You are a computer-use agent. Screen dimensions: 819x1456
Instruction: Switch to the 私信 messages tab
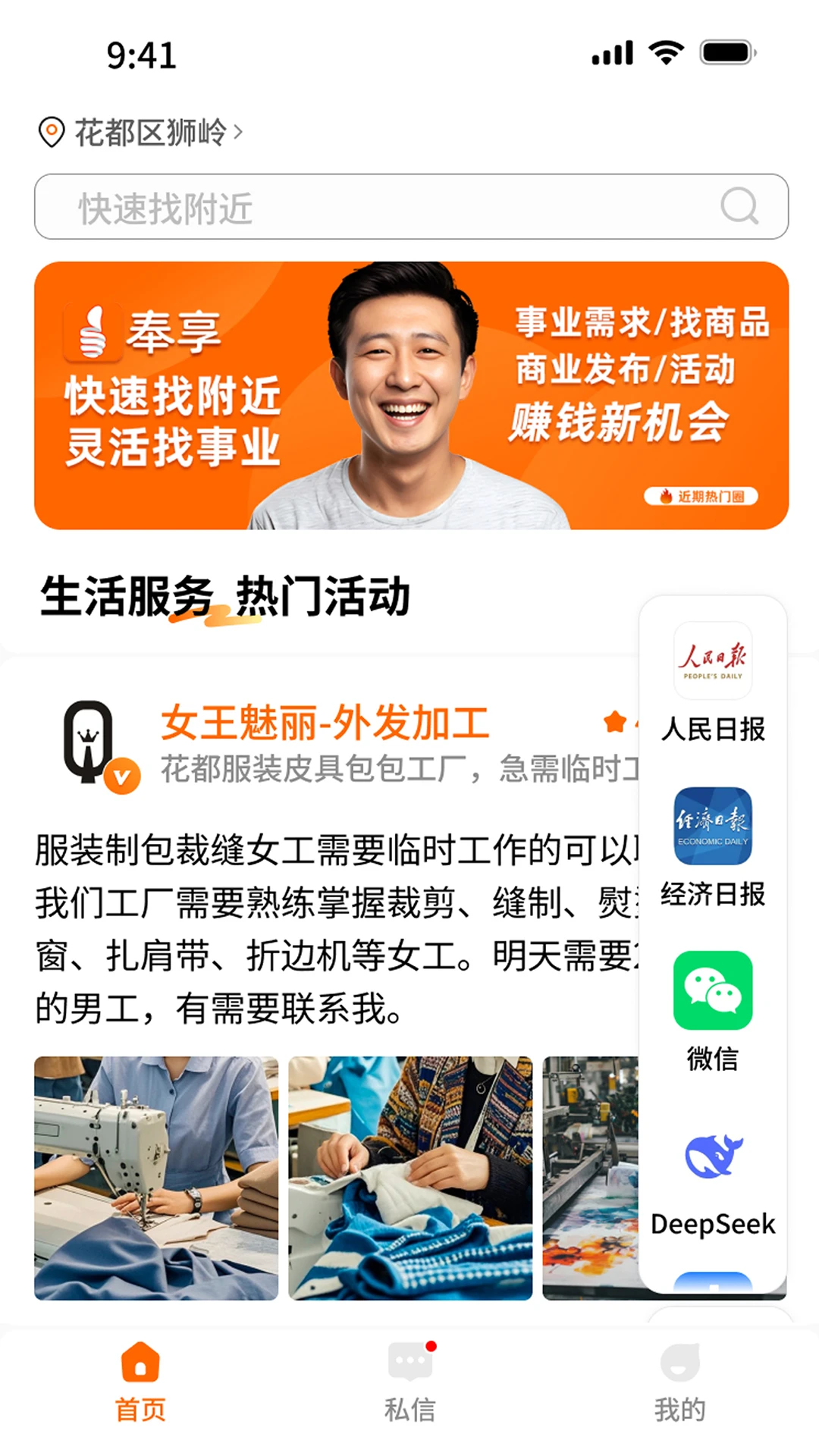(410, 1382)
